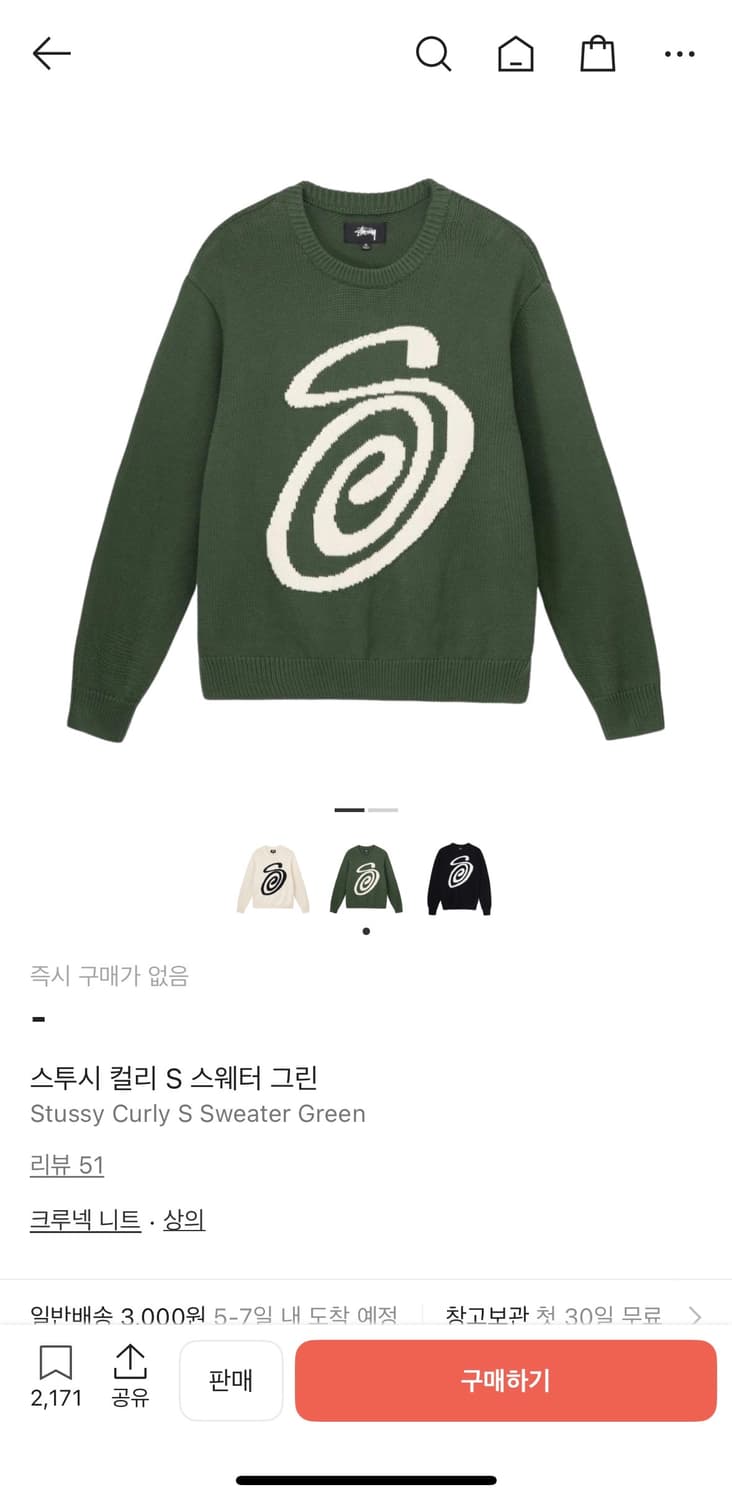The width and height of the screenshot is (732, 1500).
Task: Open the 상의 category page
Action: click(183, 1220)
